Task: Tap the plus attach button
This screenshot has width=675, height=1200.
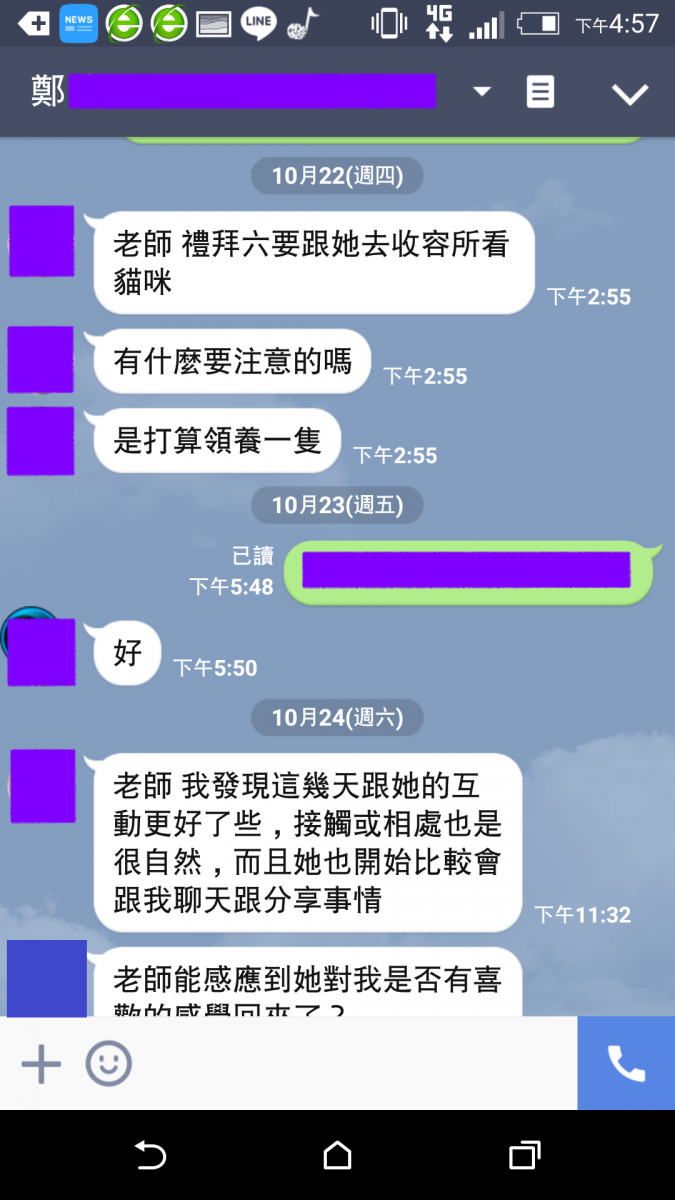Action: click(x=41, y=1064)
